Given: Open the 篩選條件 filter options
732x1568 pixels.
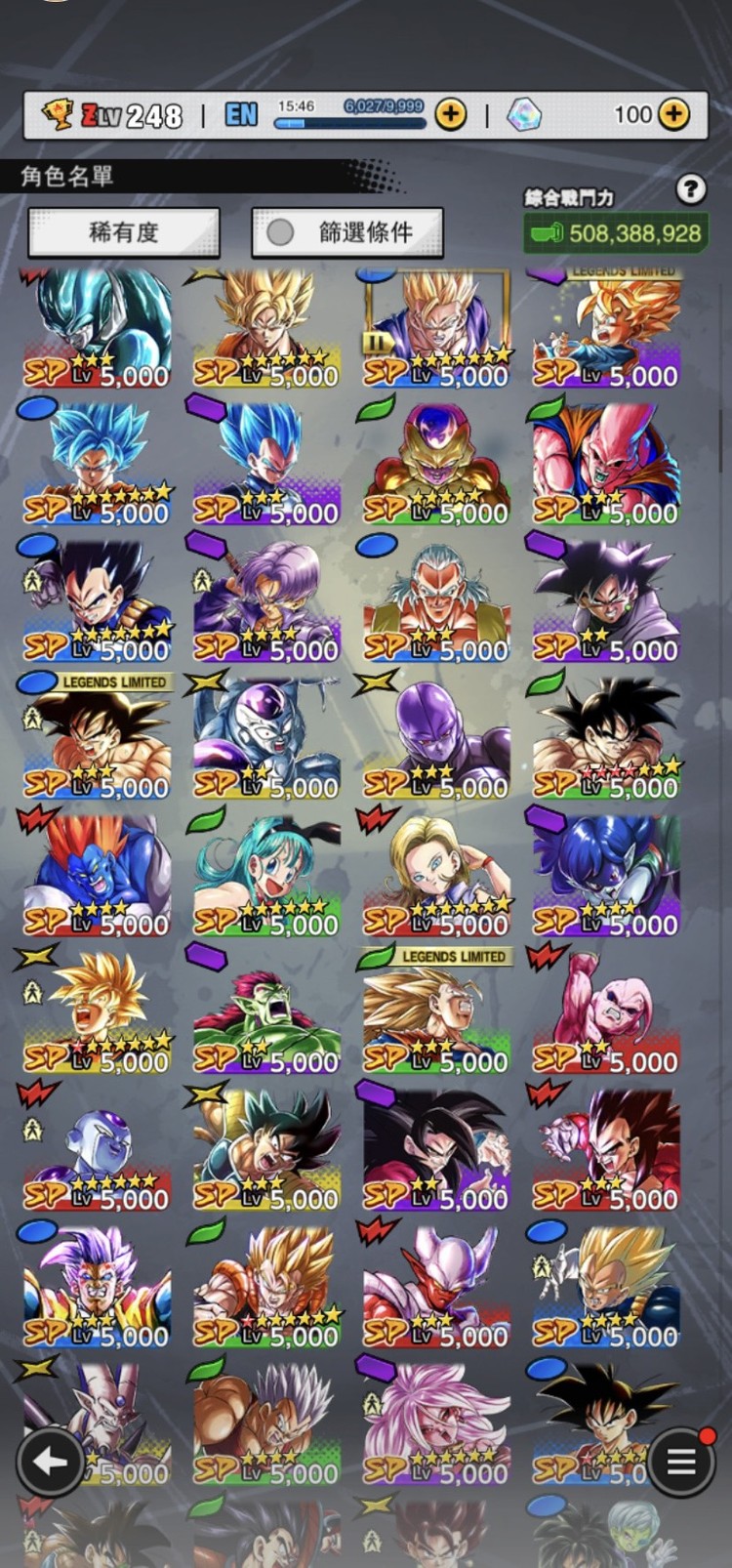Looking at the screenshot, I should click(347, 232).
